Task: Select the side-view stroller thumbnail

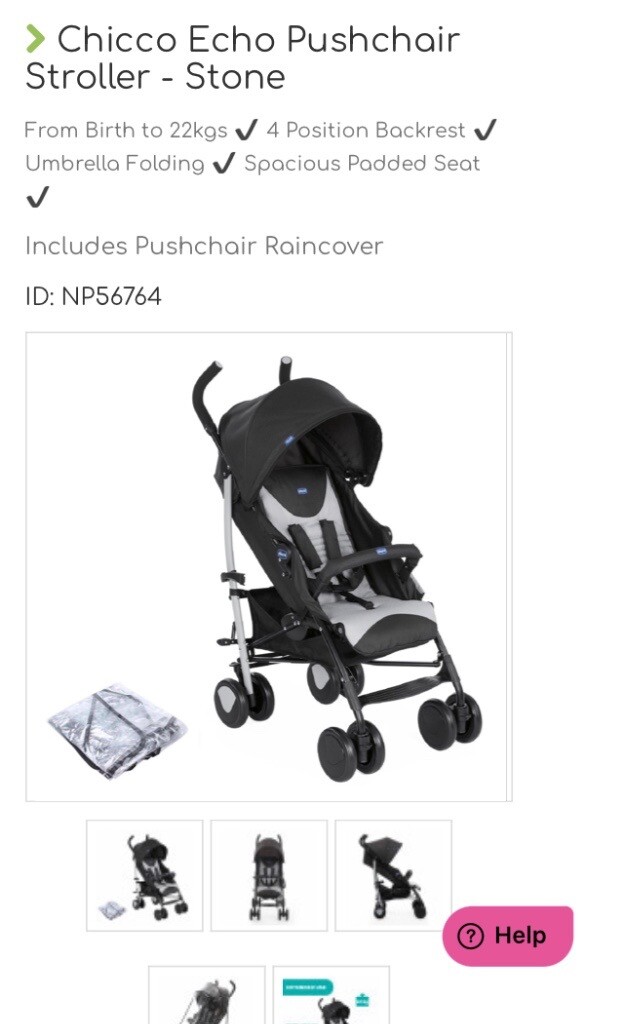Action: [x=393, y=876]
